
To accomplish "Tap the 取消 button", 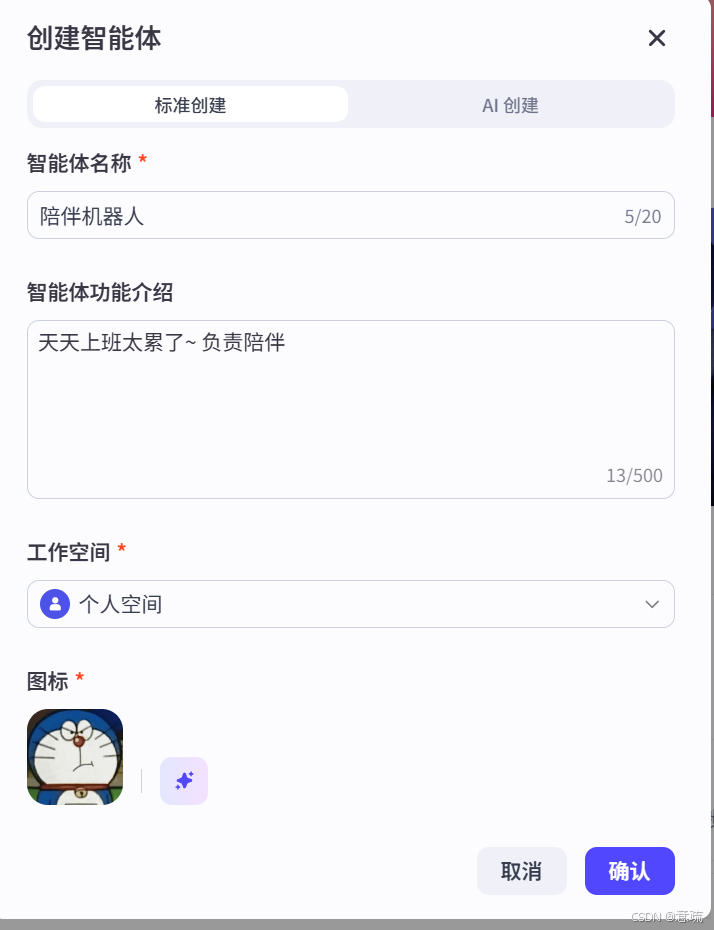I will (x=521, y=871).
